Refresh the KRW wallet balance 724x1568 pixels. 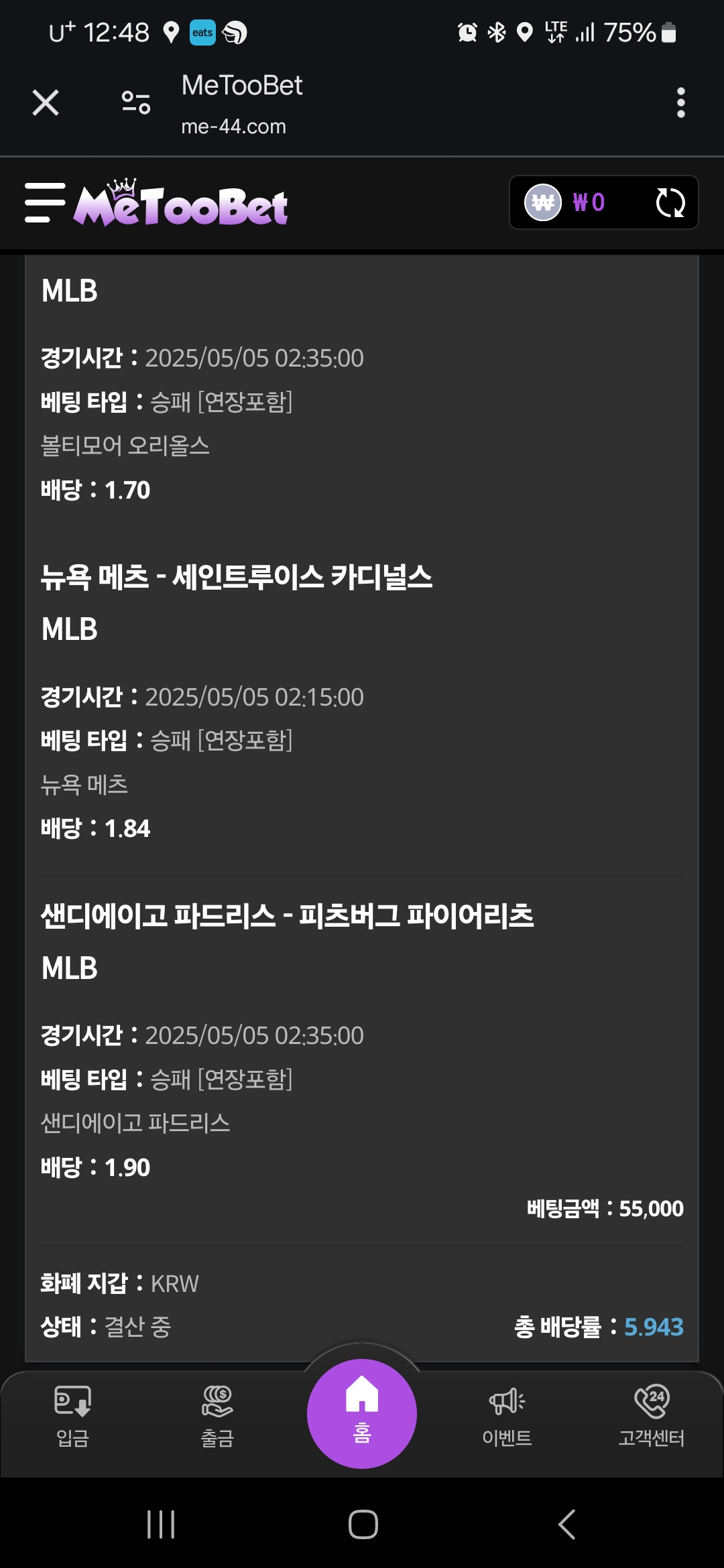tap(670, 202)
